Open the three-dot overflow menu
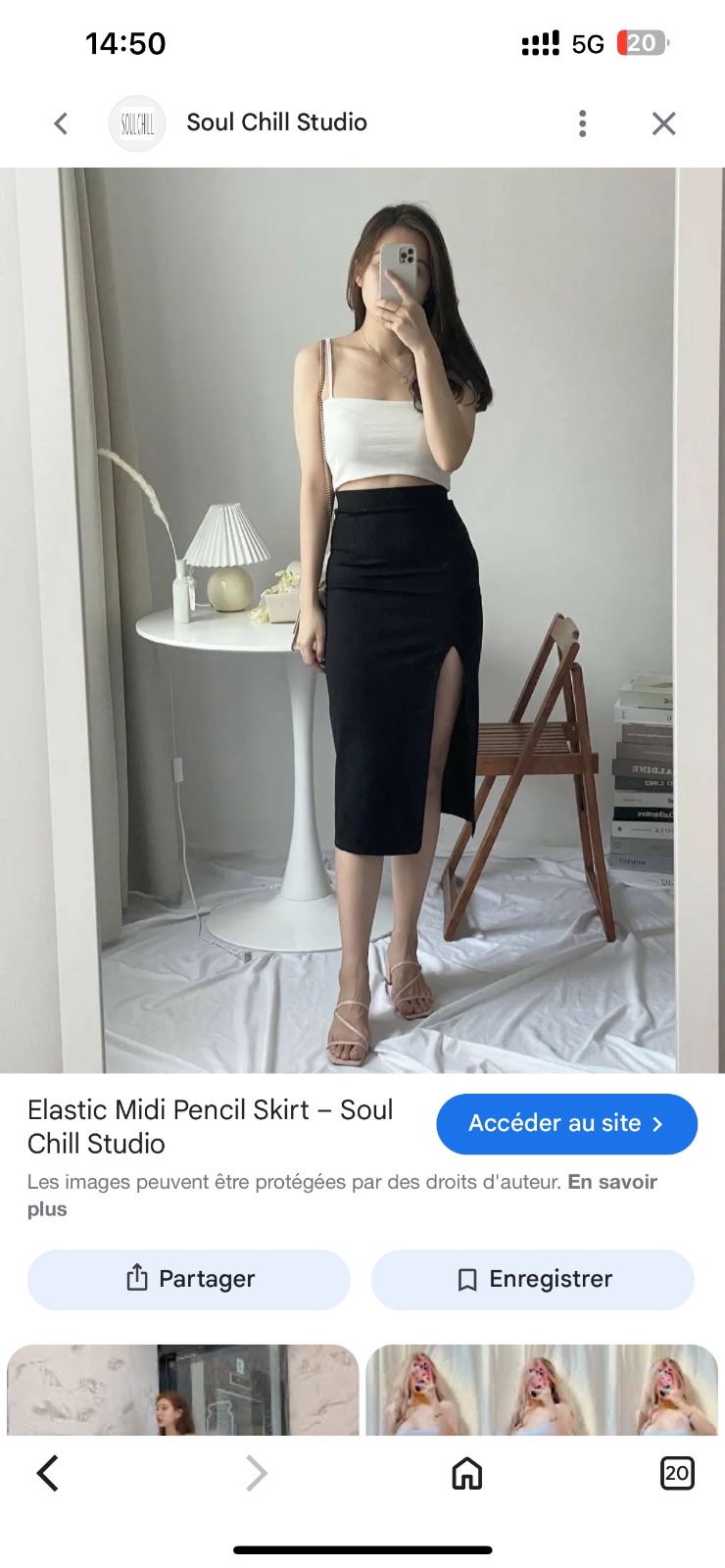 point(583,123)
